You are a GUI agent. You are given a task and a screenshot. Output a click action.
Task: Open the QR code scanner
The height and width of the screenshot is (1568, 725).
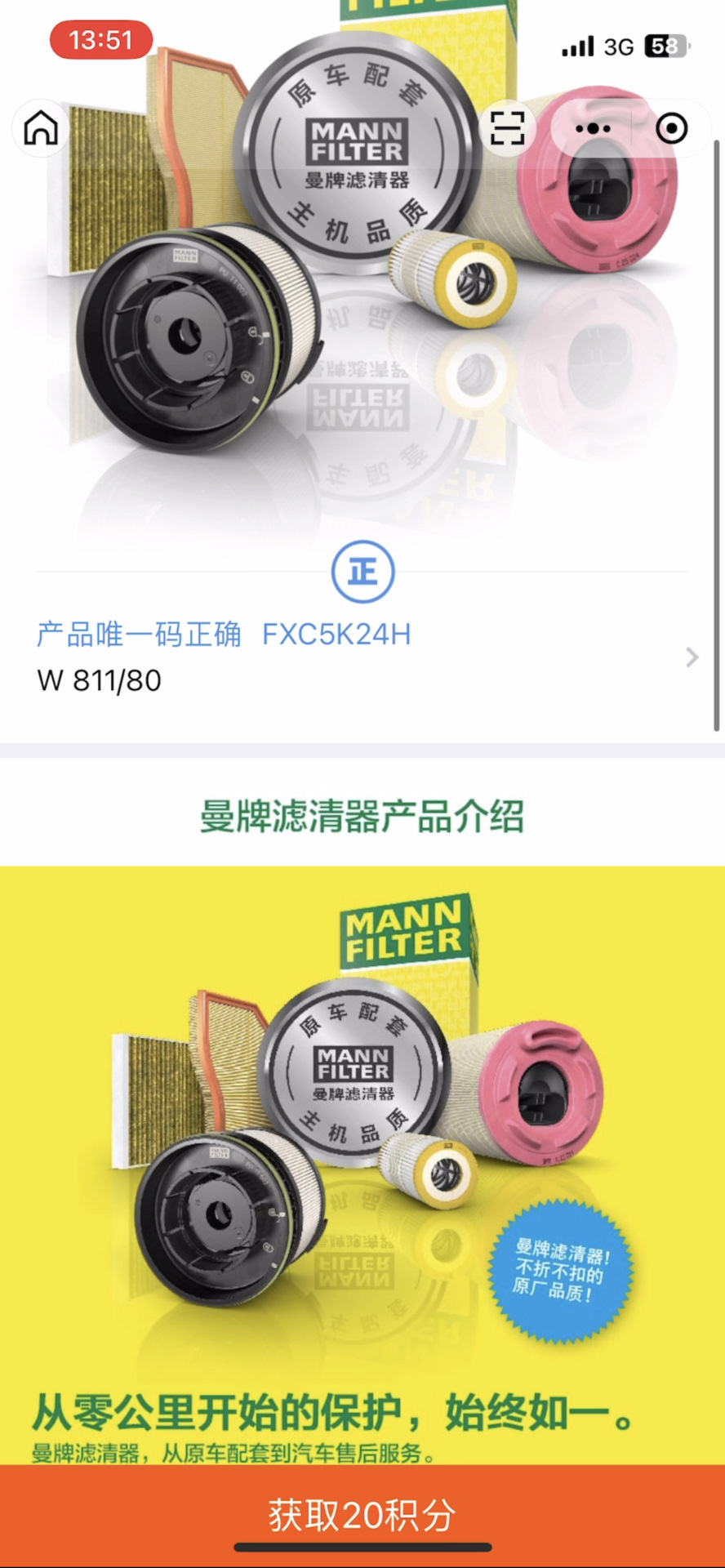tap(507, 128)
